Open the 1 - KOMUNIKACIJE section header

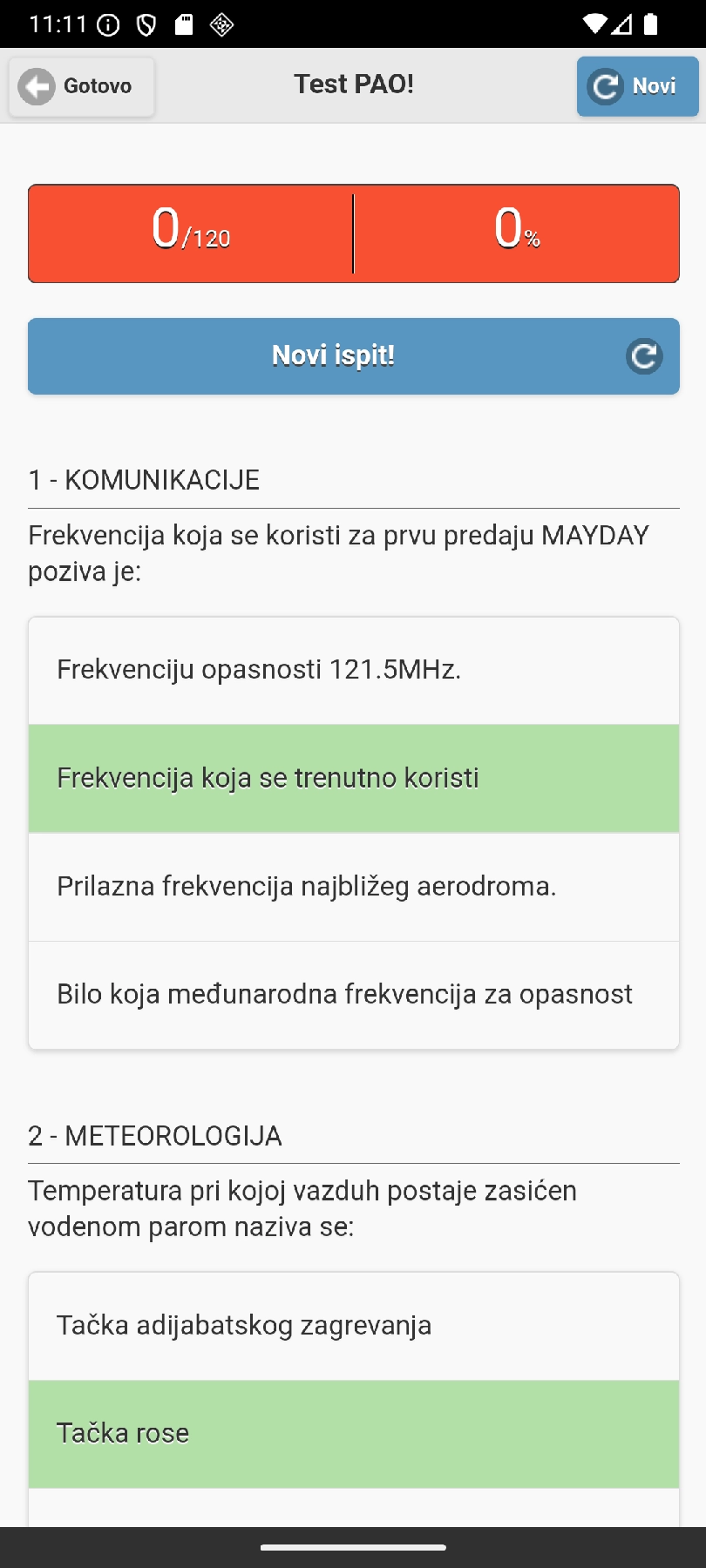143,480
